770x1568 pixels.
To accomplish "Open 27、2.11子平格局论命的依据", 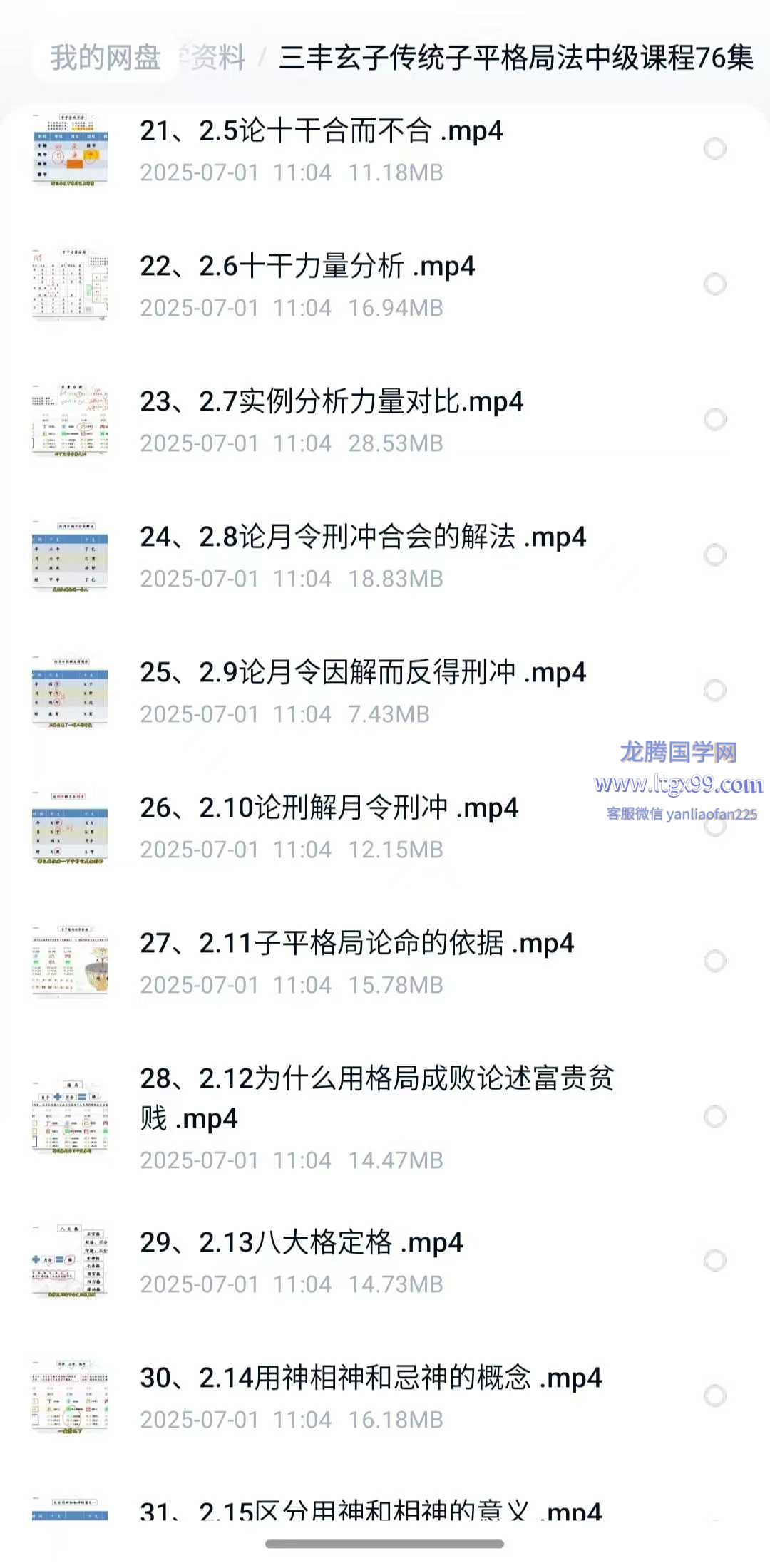I will (356, 944).
